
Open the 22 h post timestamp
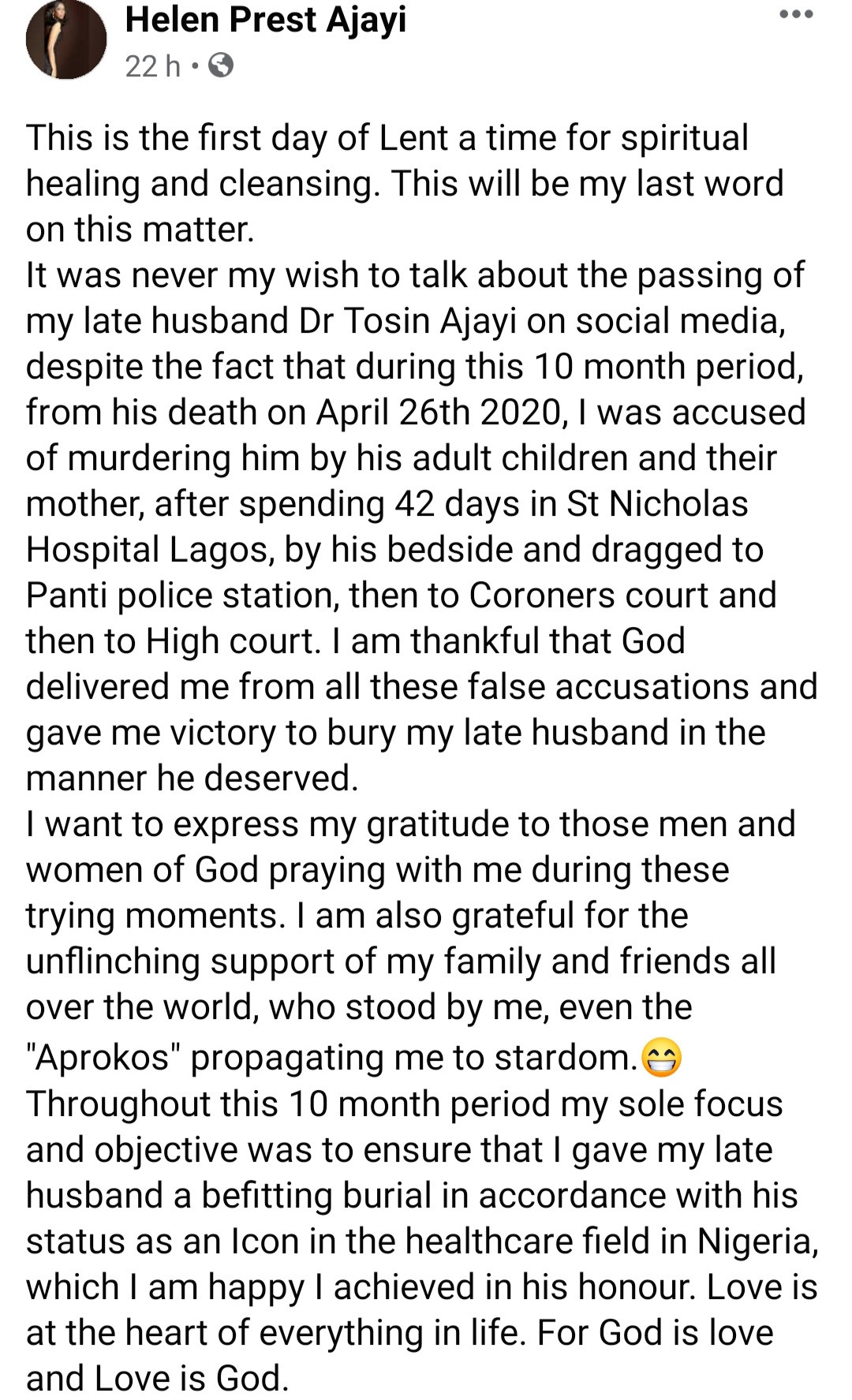(152, 66)
